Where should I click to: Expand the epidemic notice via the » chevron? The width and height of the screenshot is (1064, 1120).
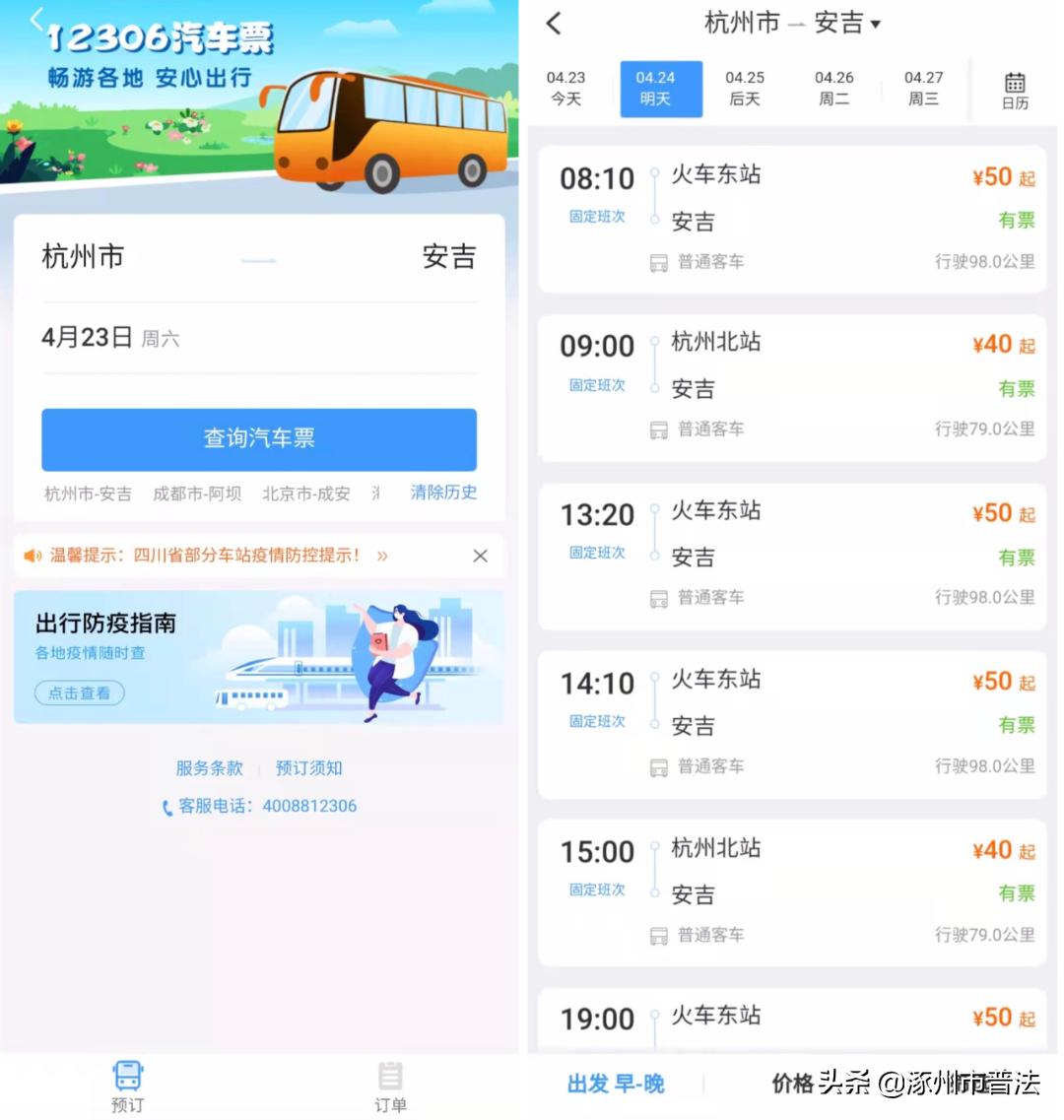(x=382, y=556)
